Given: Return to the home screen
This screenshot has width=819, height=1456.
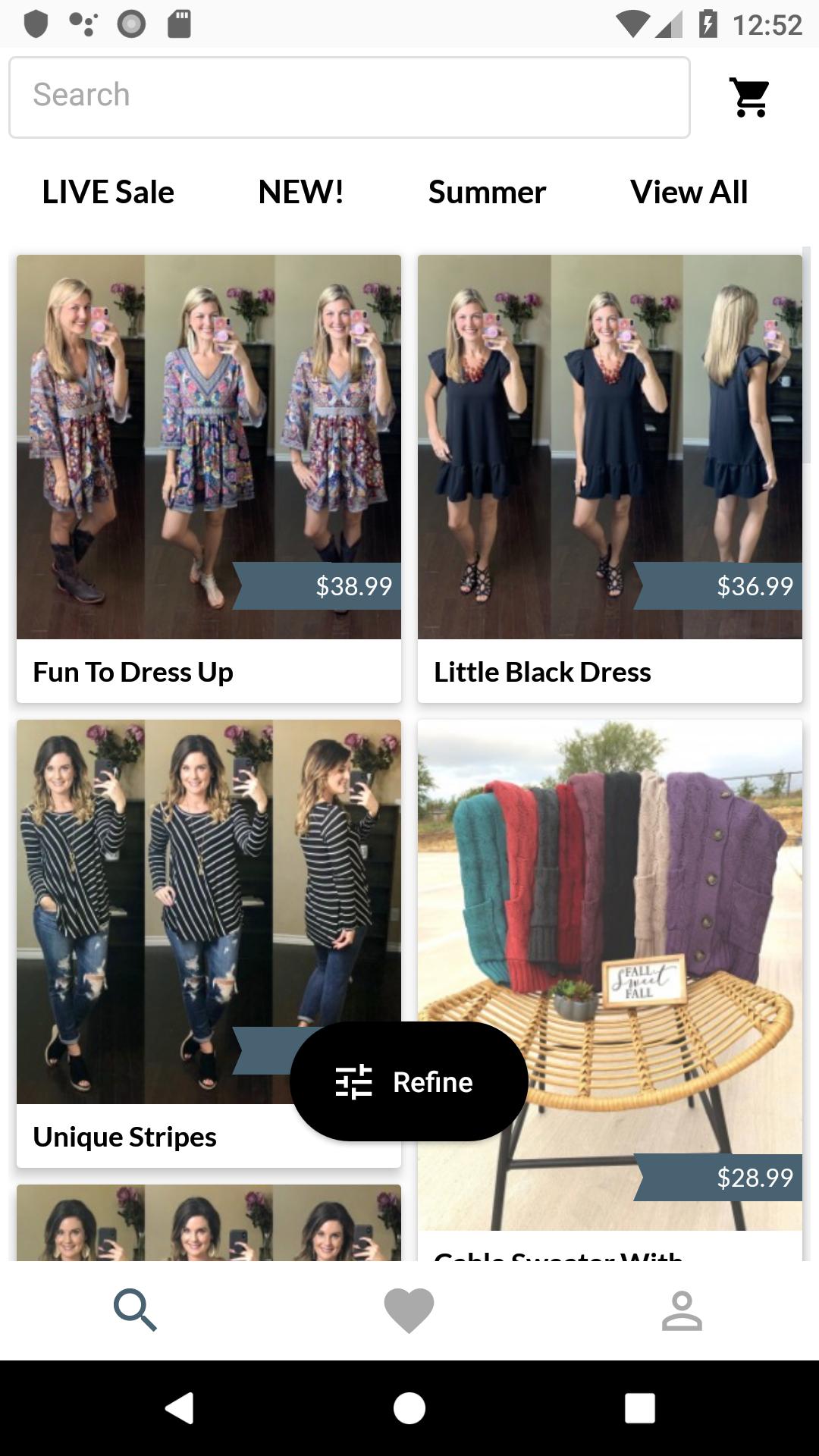Looking at the screenshot, I should [x=409, y=1408].
